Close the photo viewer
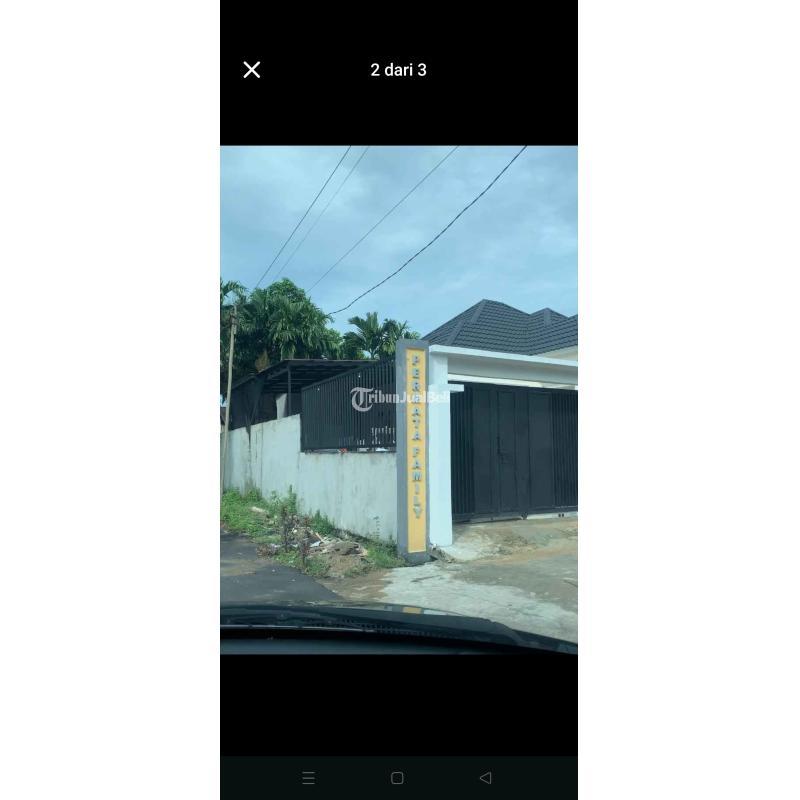Screen dimensions: 800x800 point(252,70)
